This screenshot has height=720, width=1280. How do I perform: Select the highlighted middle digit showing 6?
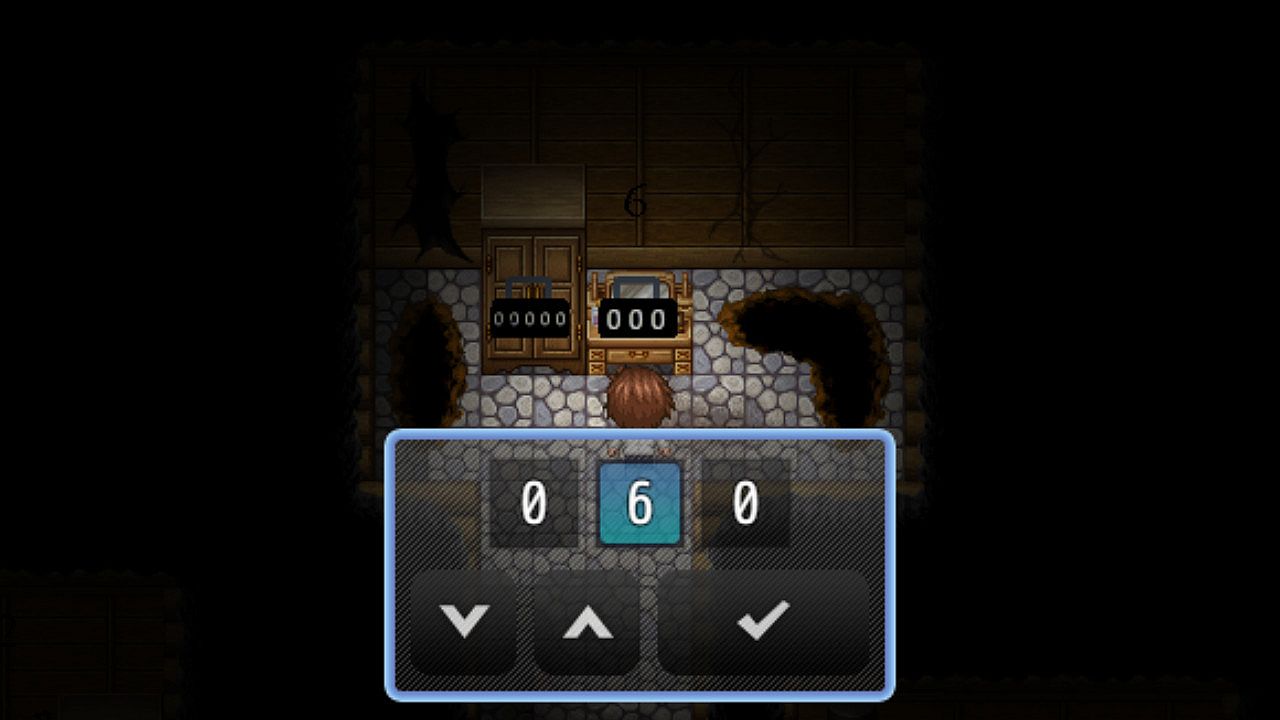pyautogui.click(x=640, y=504)
